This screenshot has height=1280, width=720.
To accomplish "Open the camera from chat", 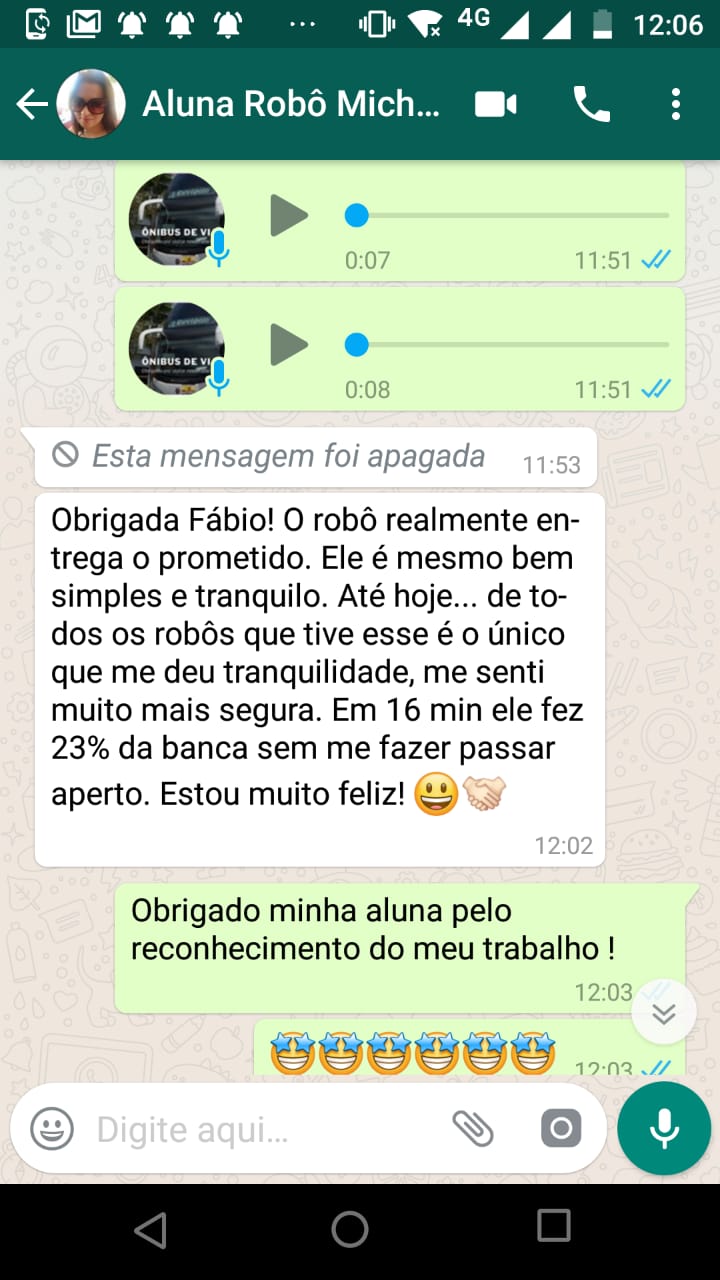I will pyautogui.click(x=561, y=1130).
